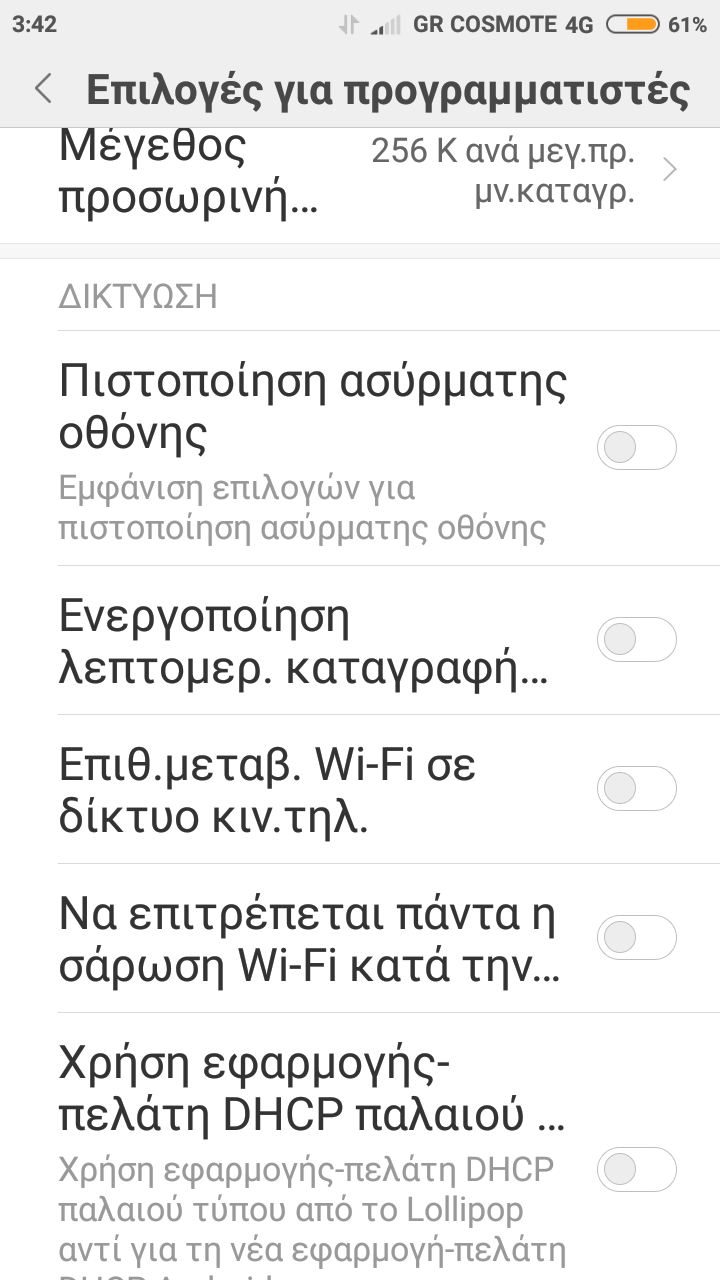
Task: Enable Χρήση εφαρμογής-πελάτη DHCP παλαιού τύπου
Action: tap(636, 1169)
